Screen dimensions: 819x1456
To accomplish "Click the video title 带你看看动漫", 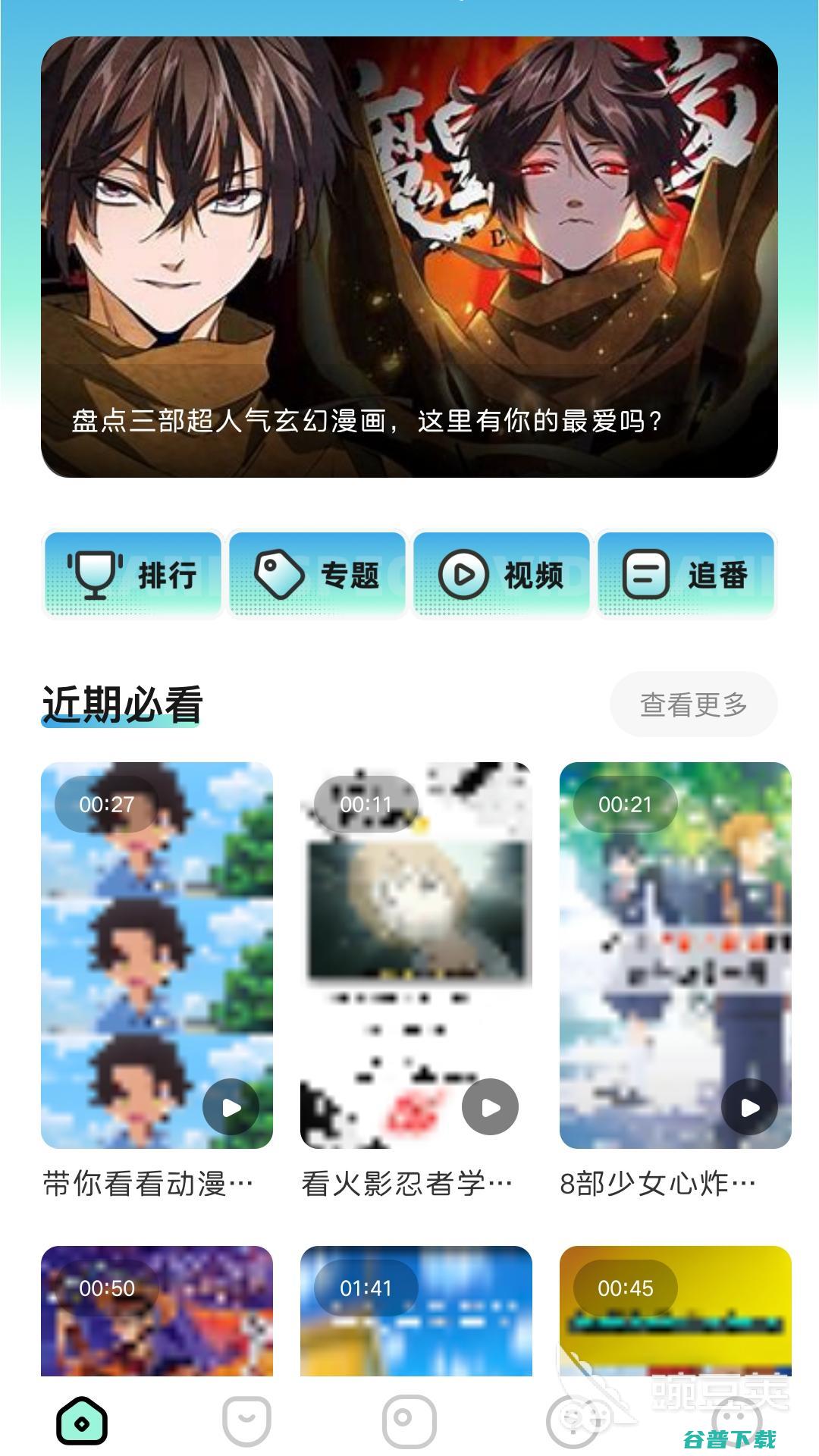I will point(149,1181).
